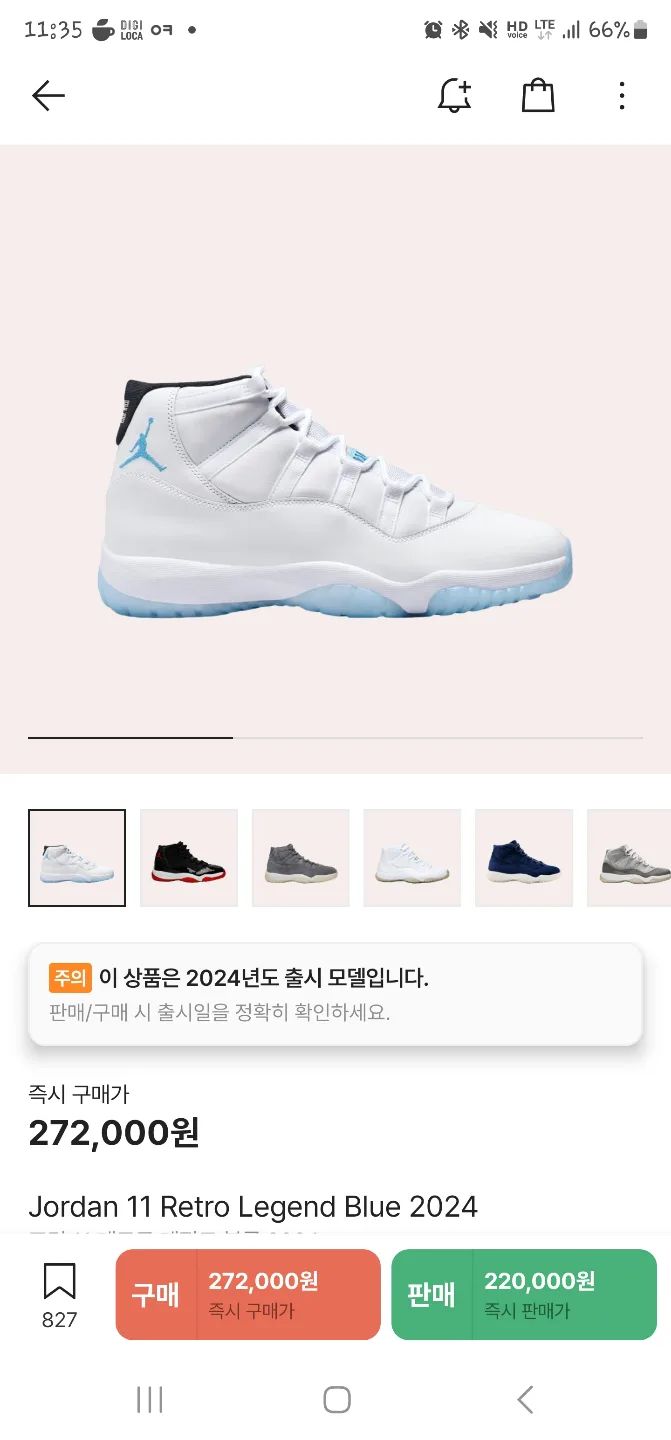Open the shopping bag
This screenshot has width=671, height=1440.
pyautogui.click(x=538, y=96)
